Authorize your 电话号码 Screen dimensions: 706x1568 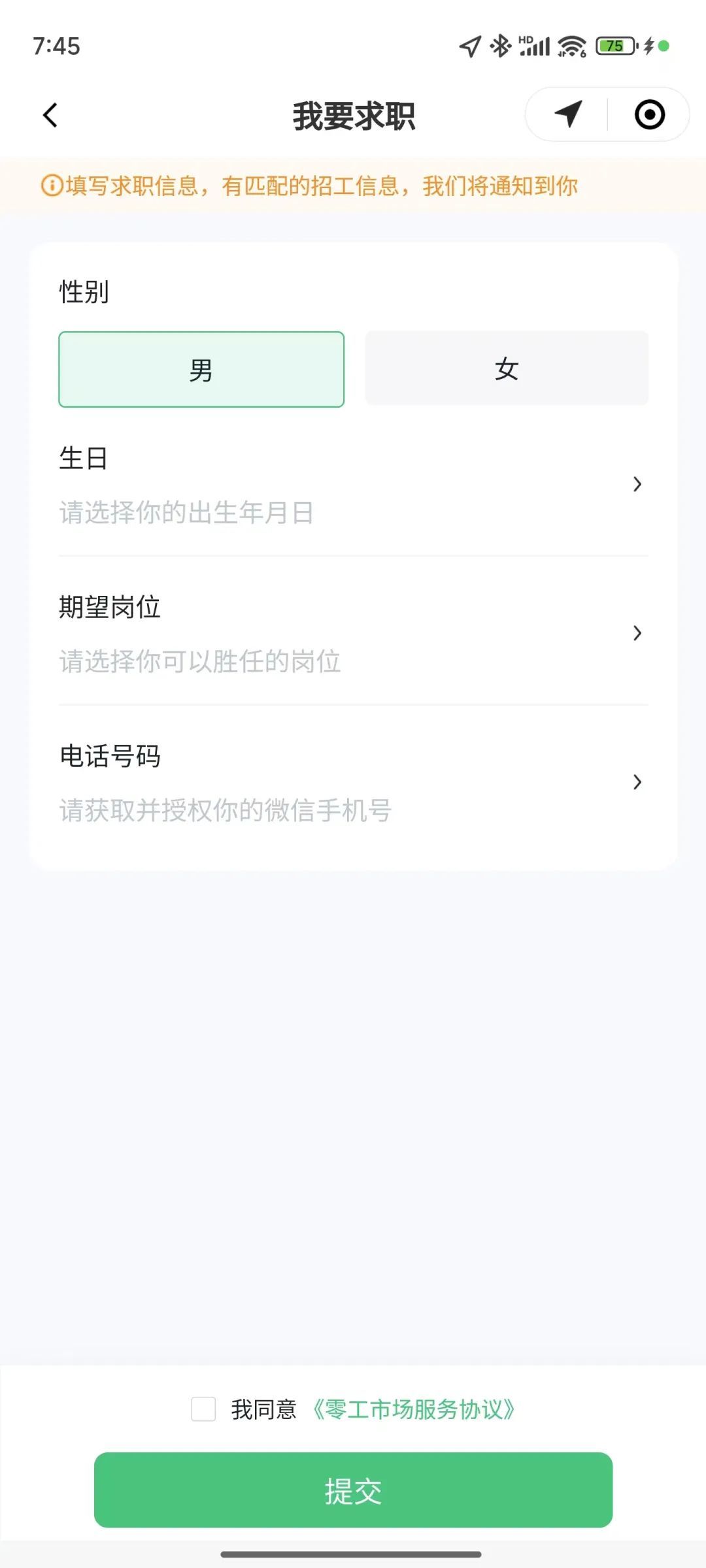pos(353,782)
